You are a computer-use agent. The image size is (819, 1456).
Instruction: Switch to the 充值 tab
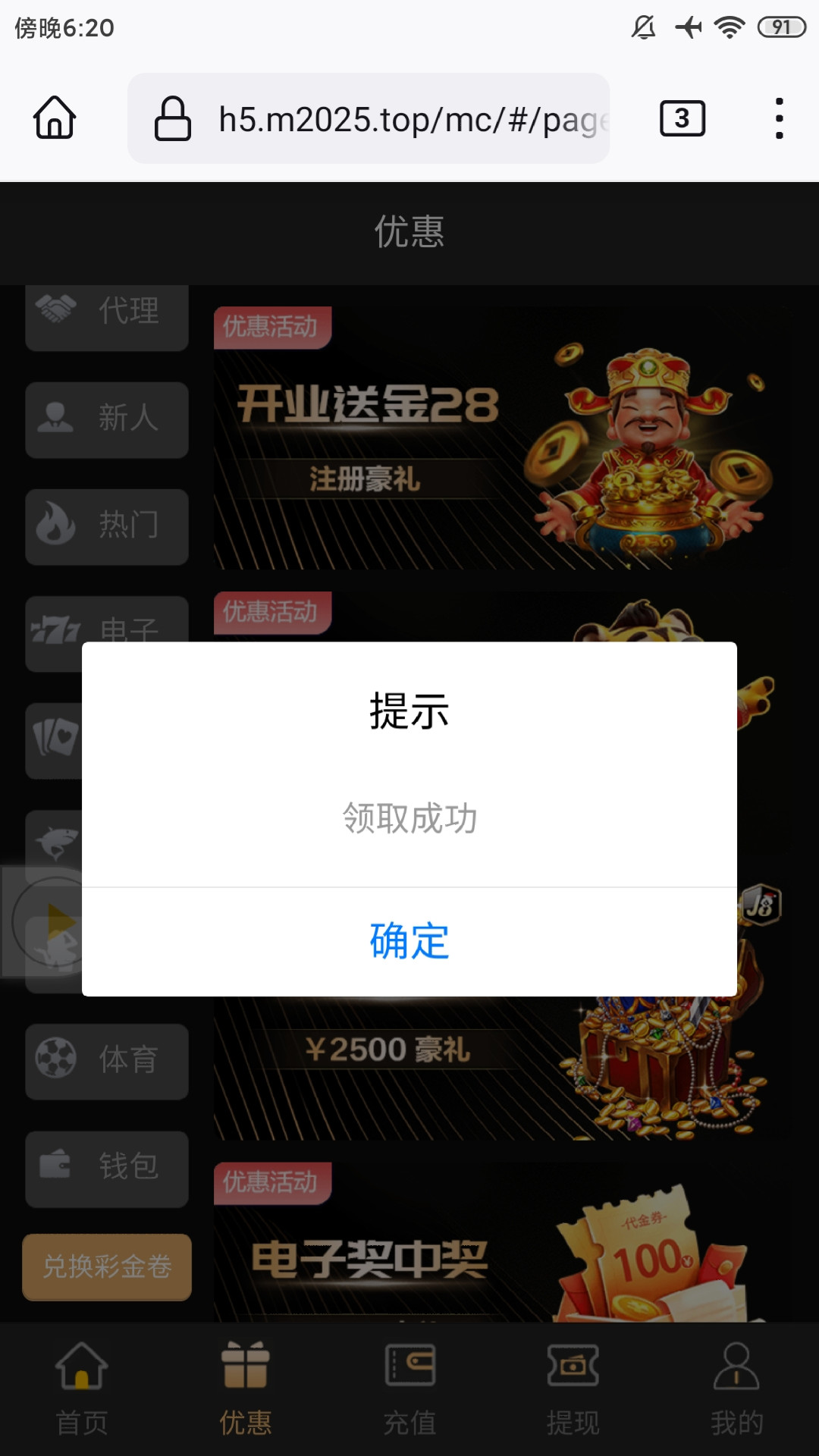[409, 1389]
